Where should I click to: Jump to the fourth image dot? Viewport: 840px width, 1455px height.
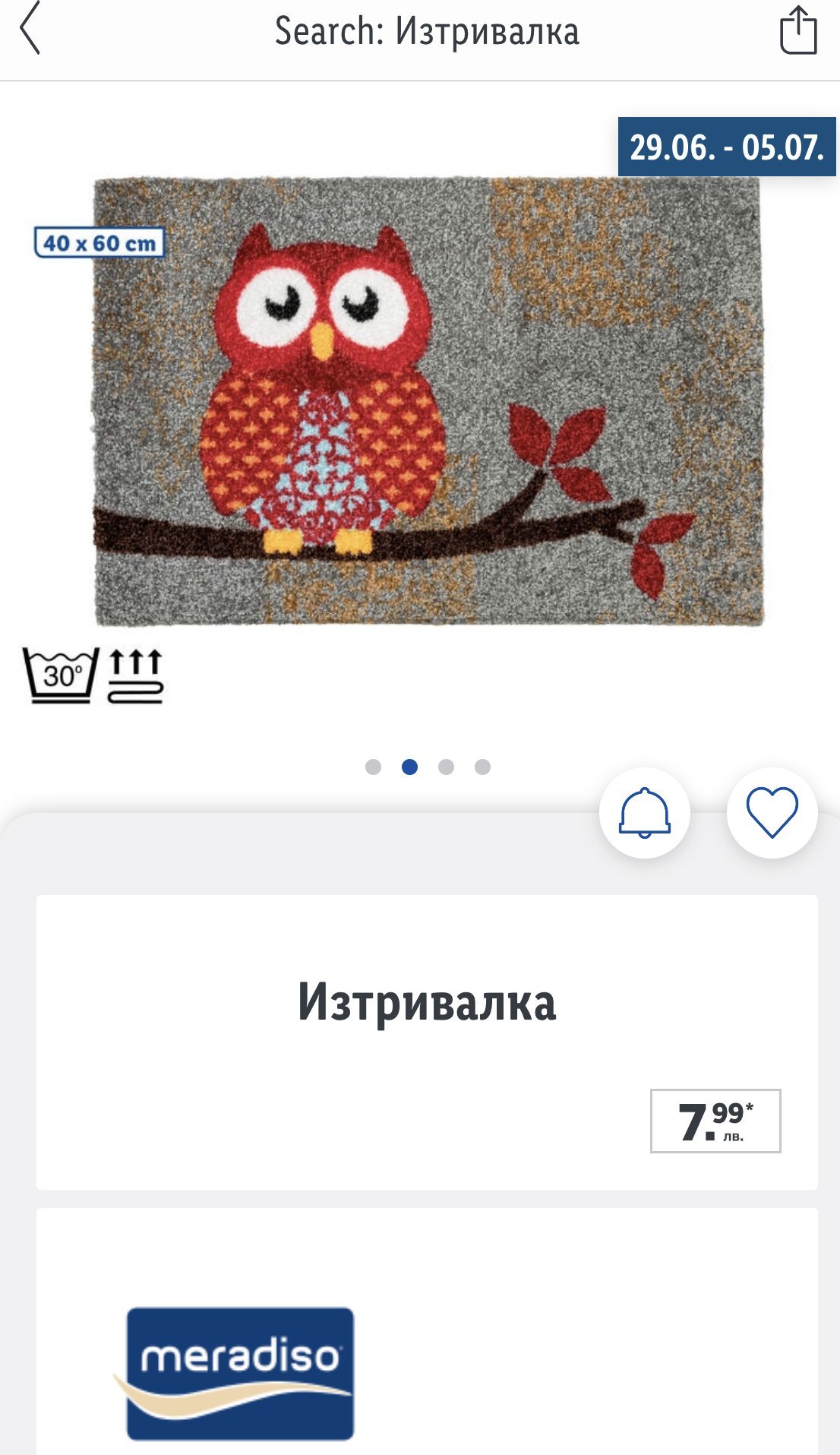pos(482,767)
